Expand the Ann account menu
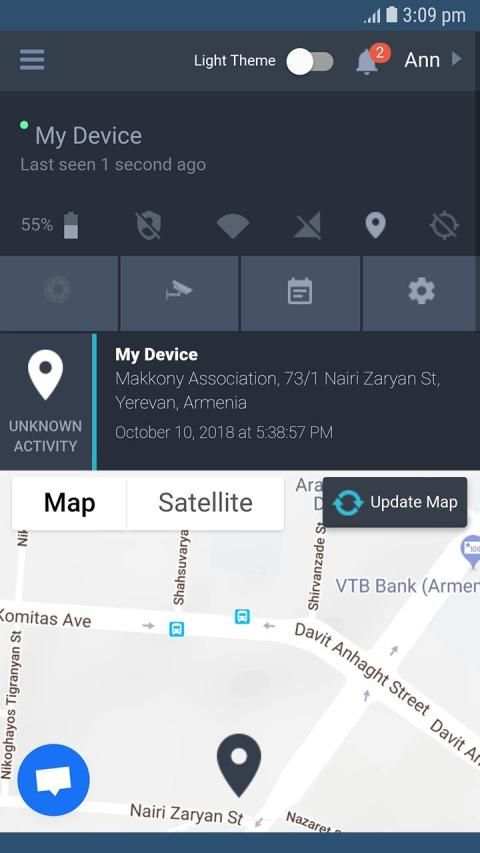480x853 pixels. pos(433,60)
